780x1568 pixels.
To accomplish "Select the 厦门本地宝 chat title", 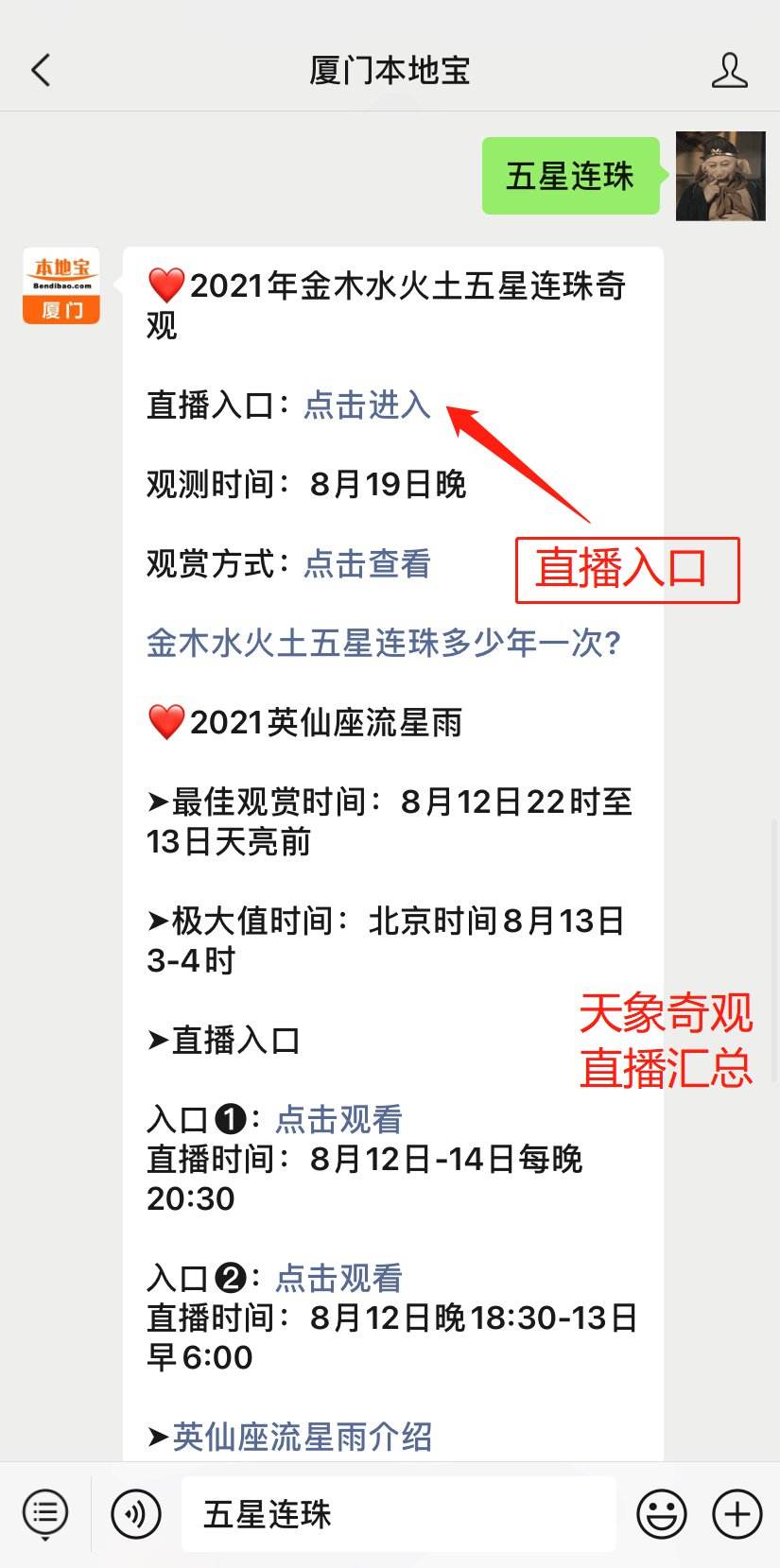I will tap(390, 69).
